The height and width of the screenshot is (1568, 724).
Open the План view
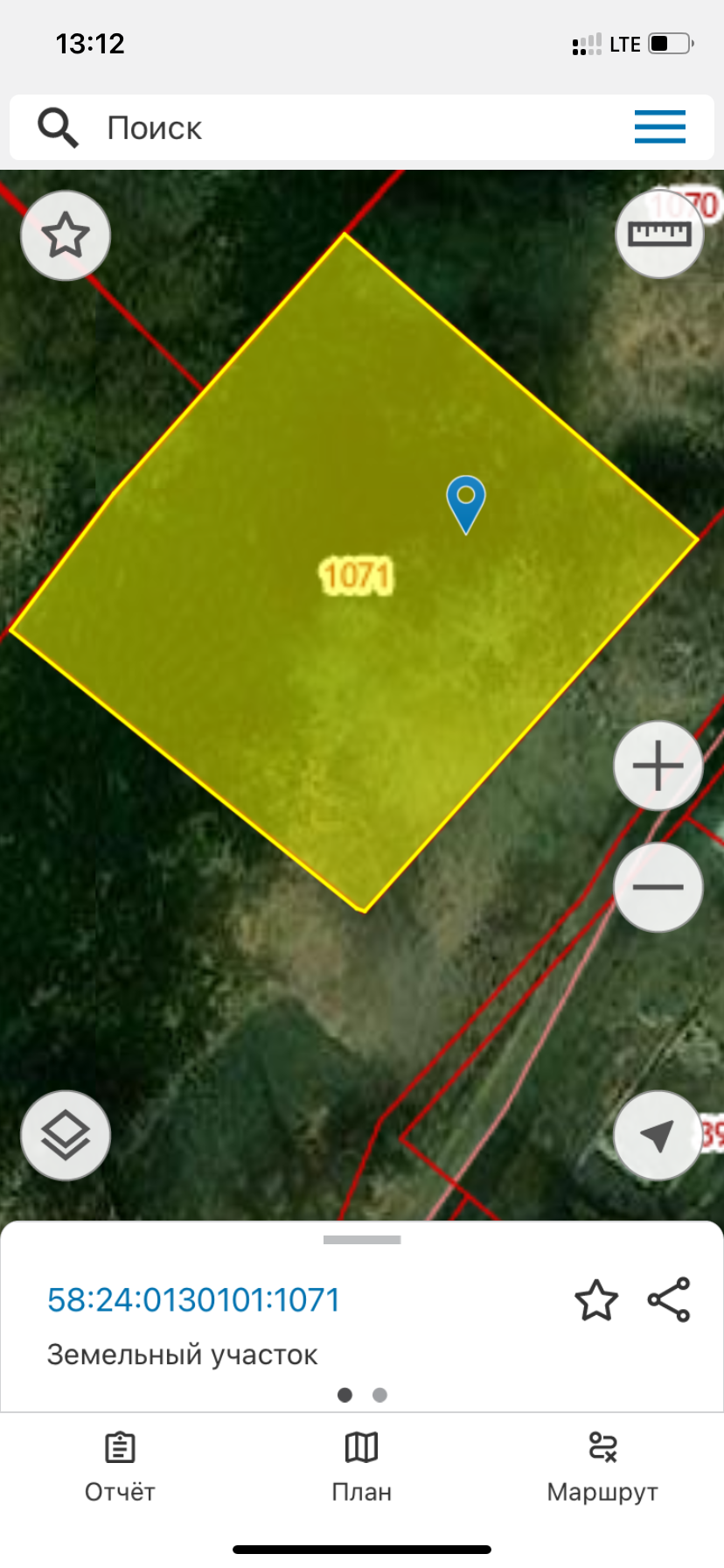point(361,1467)
